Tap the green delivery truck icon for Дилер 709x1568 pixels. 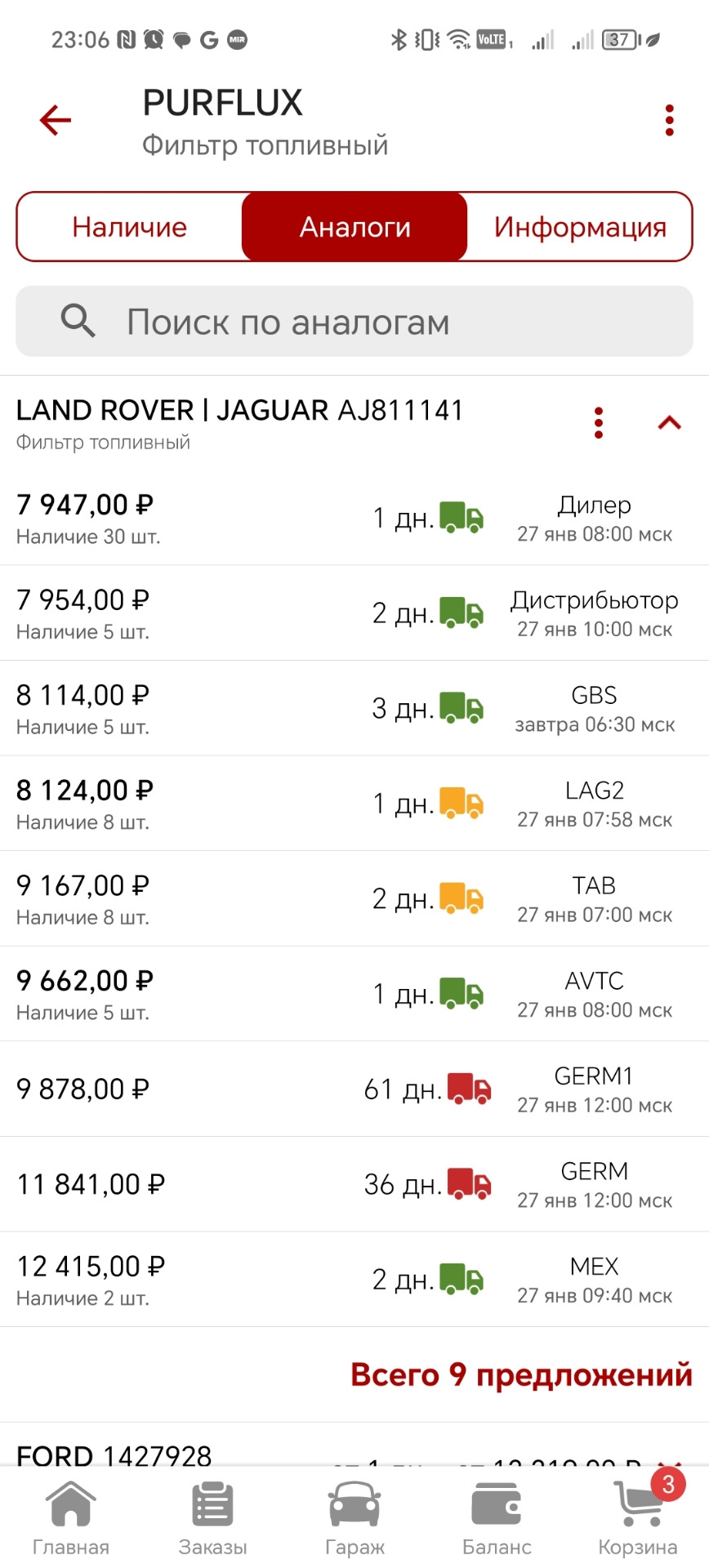[x=461, y=517]
